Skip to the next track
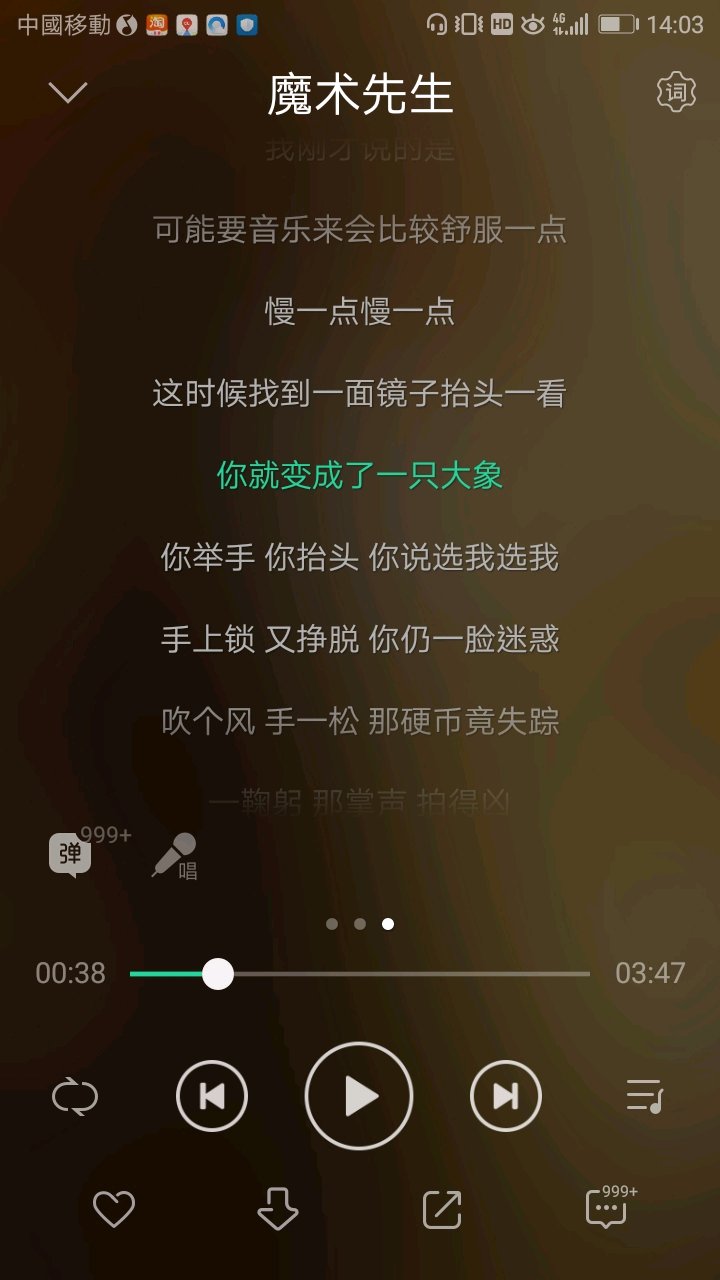720x1280 pixels. pyautogui.click(x=506, y=1097)
